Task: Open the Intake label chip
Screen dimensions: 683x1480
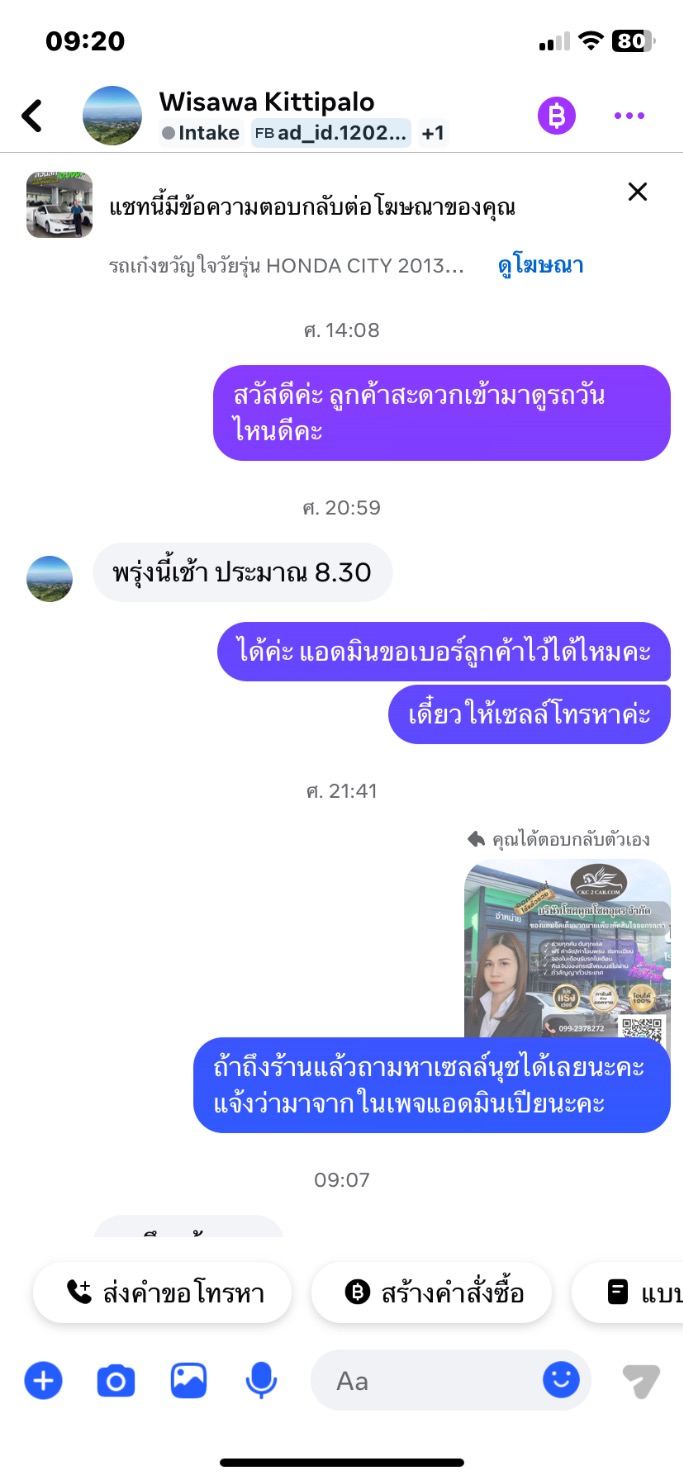Action: coord(201,133)
